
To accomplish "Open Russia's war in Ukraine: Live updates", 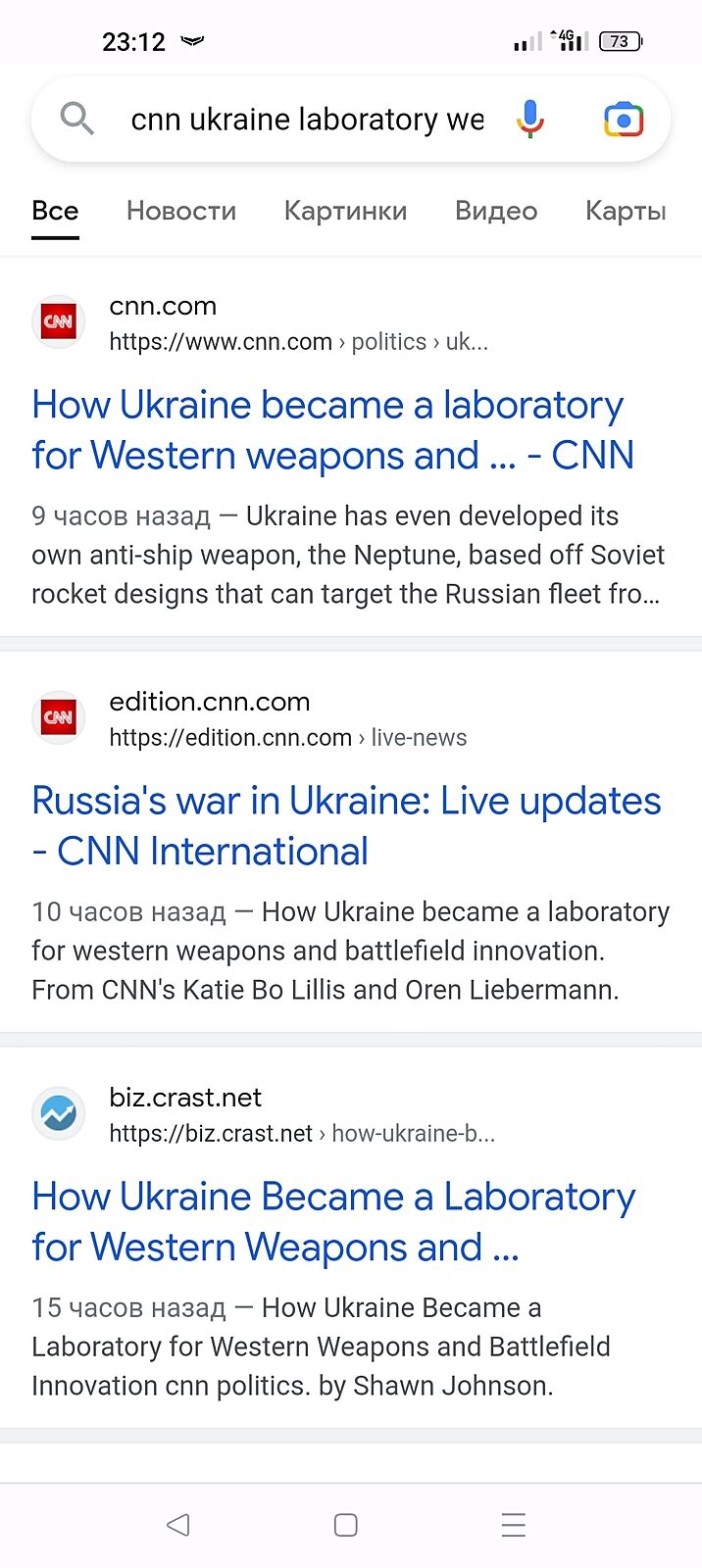I will point(345,825).
